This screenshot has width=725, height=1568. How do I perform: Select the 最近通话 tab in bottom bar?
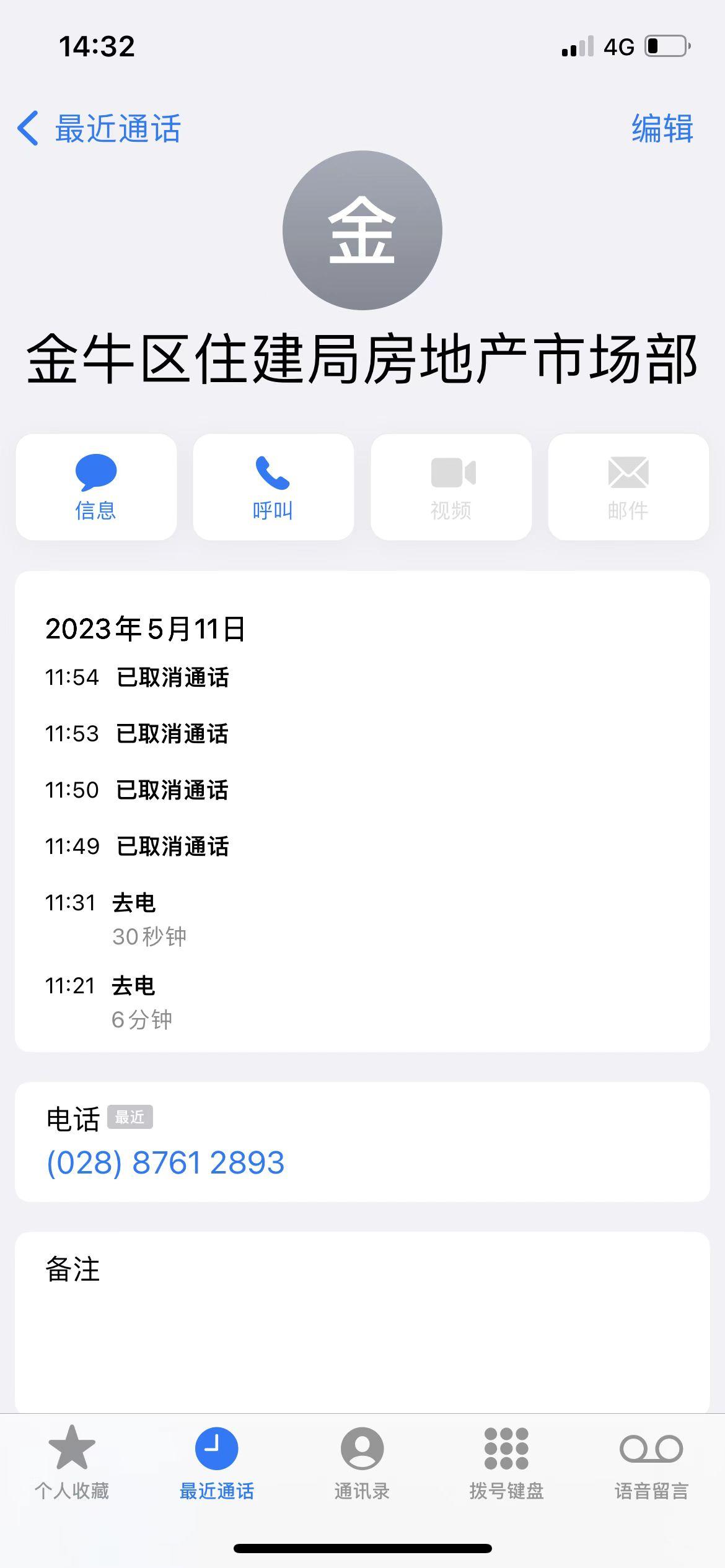point(217,1463)
